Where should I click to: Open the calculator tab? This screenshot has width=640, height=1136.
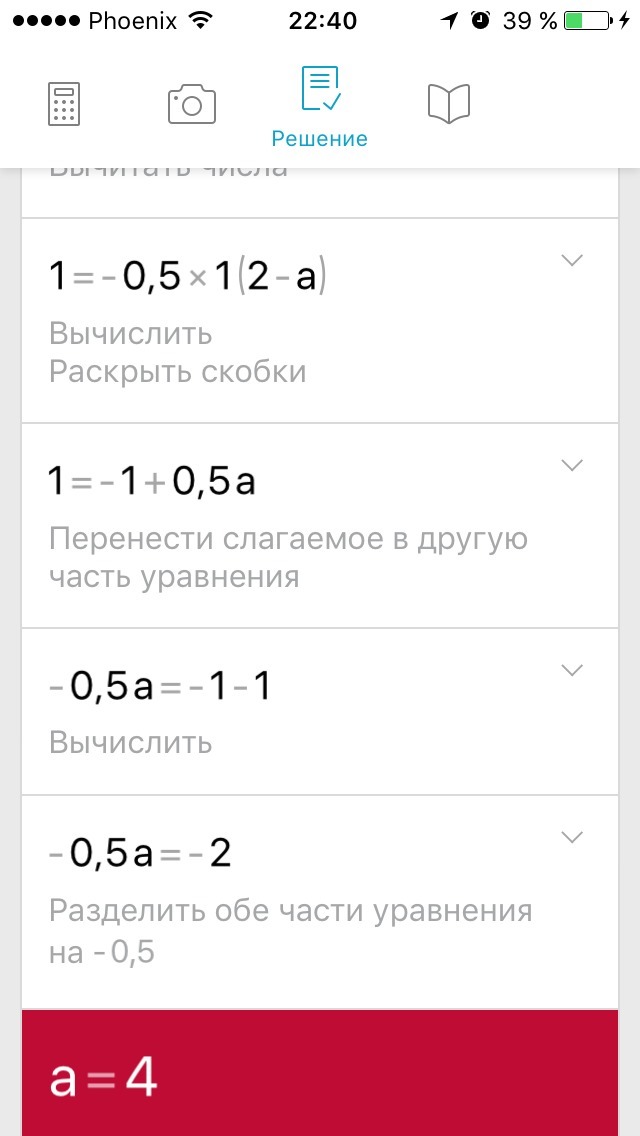tap(64, 104)
